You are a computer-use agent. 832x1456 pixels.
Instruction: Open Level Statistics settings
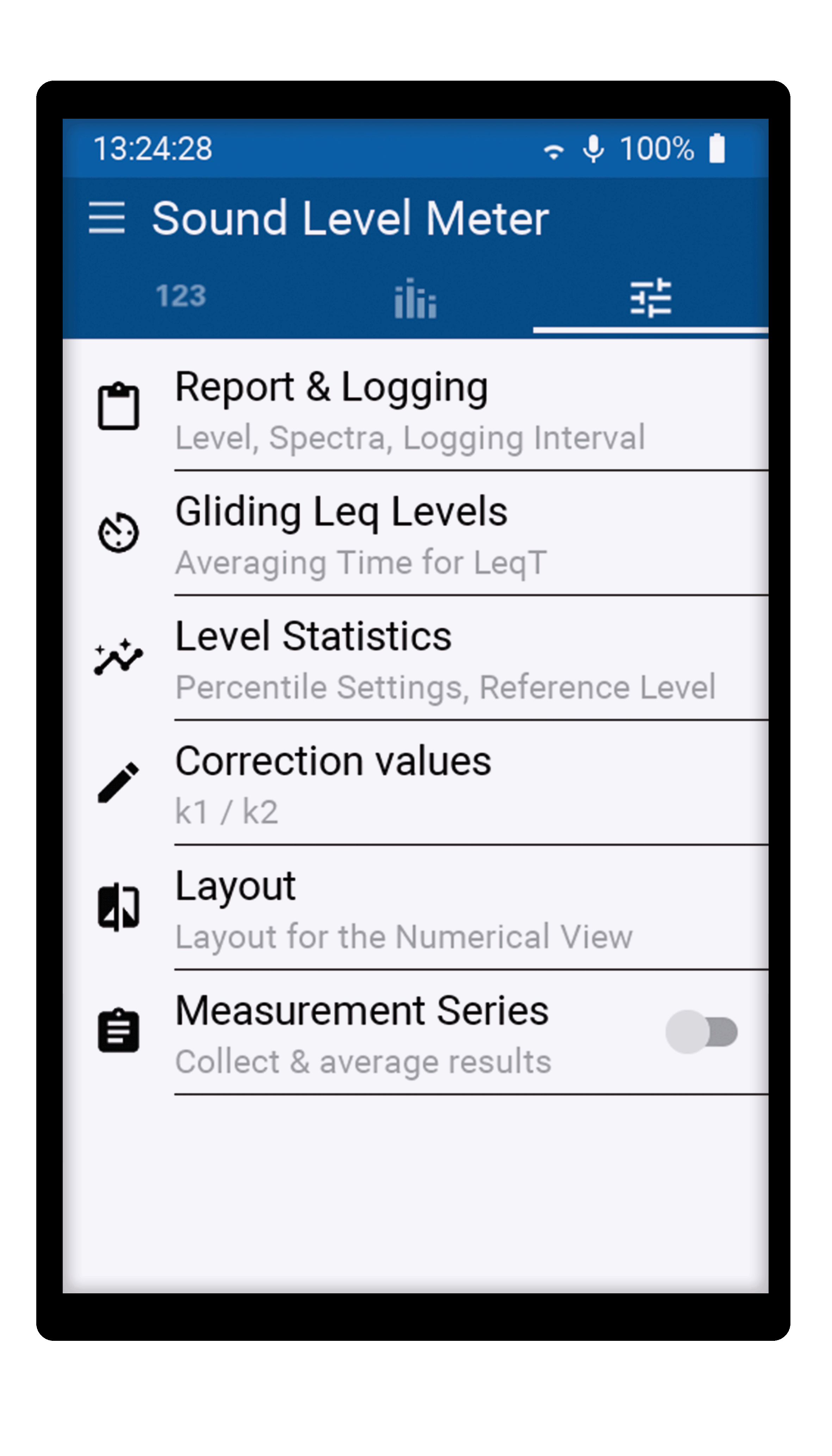coord(415,658)
